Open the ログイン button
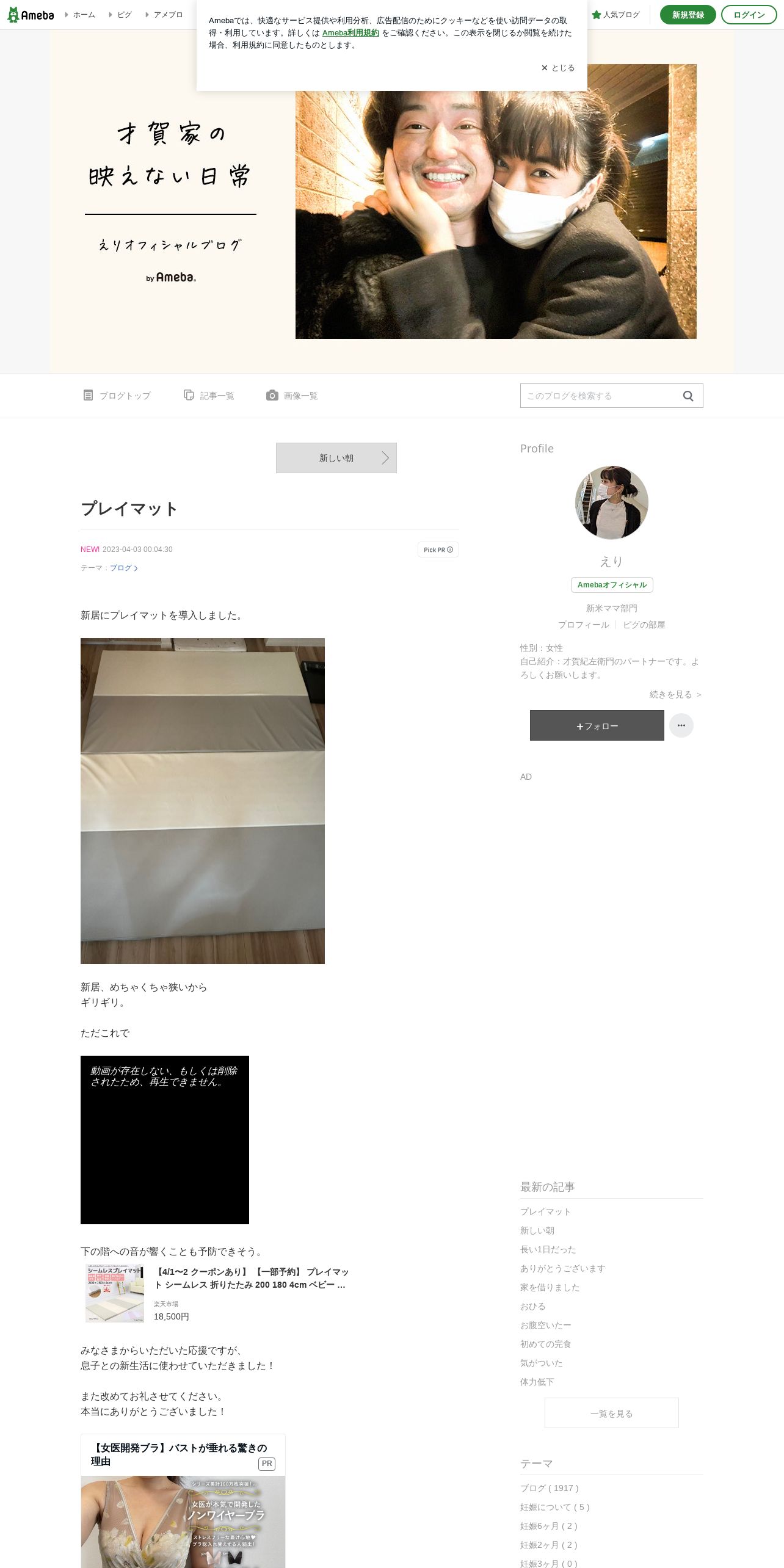784x1568 pixels. (x=749, y=15)
